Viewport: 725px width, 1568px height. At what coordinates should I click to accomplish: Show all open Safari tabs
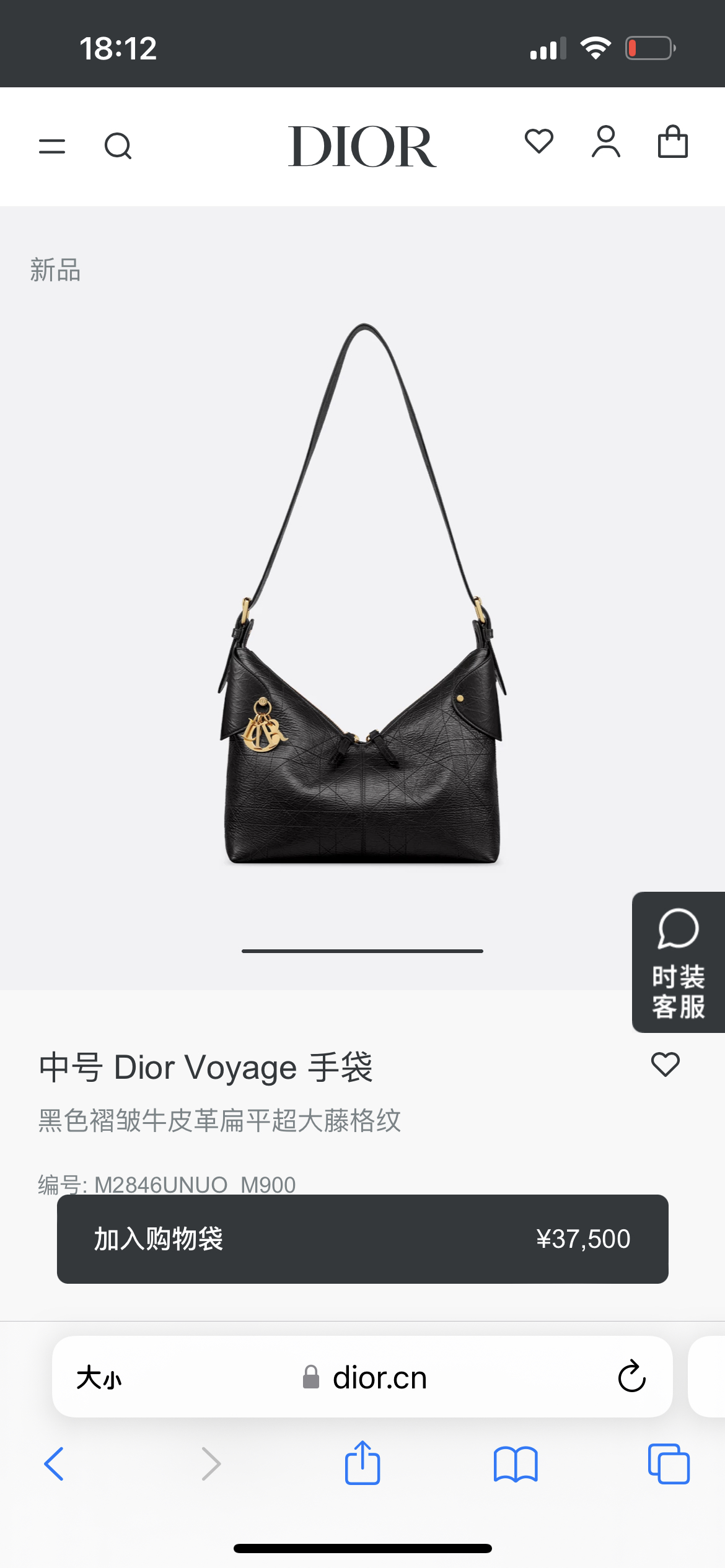[669, 1464]
